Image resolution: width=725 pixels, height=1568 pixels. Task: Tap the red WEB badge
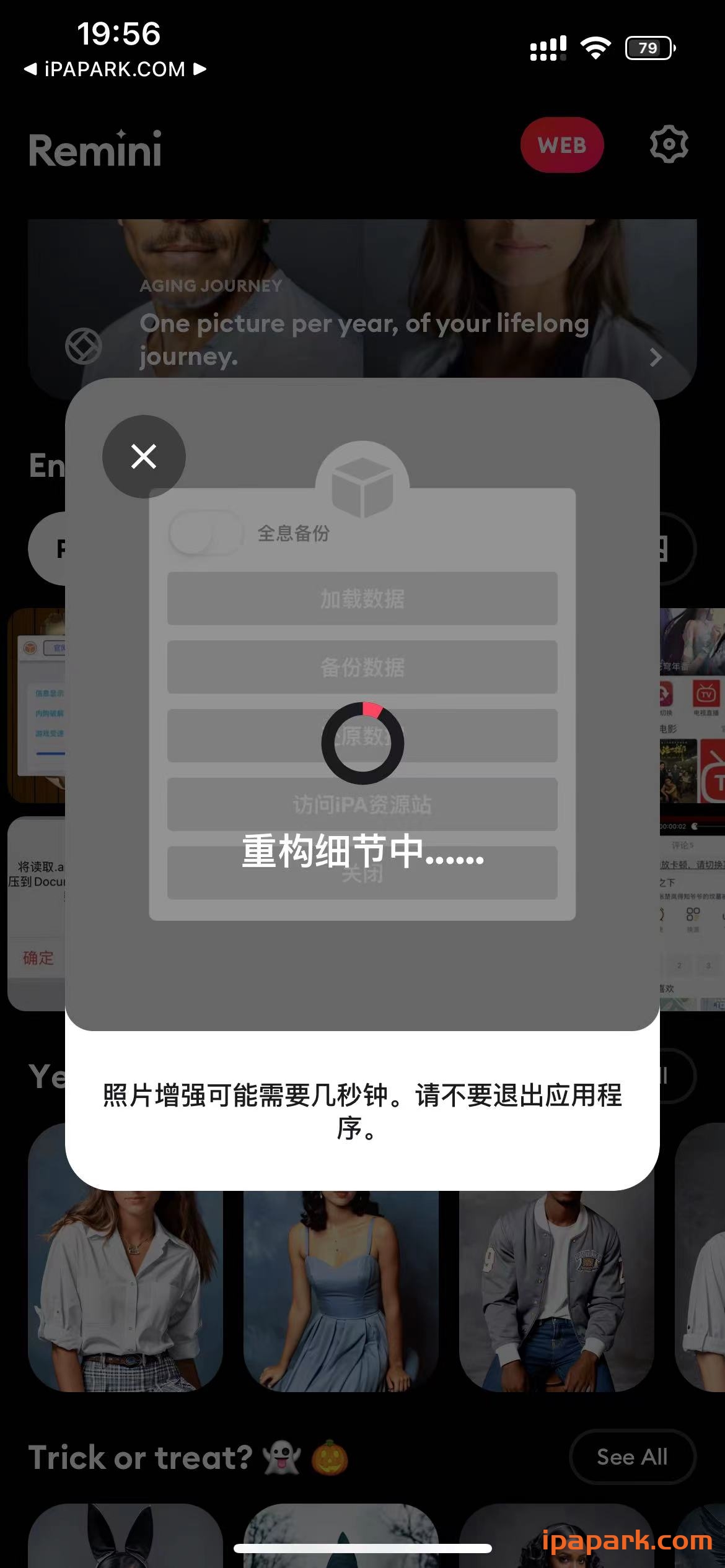(561, 146)
